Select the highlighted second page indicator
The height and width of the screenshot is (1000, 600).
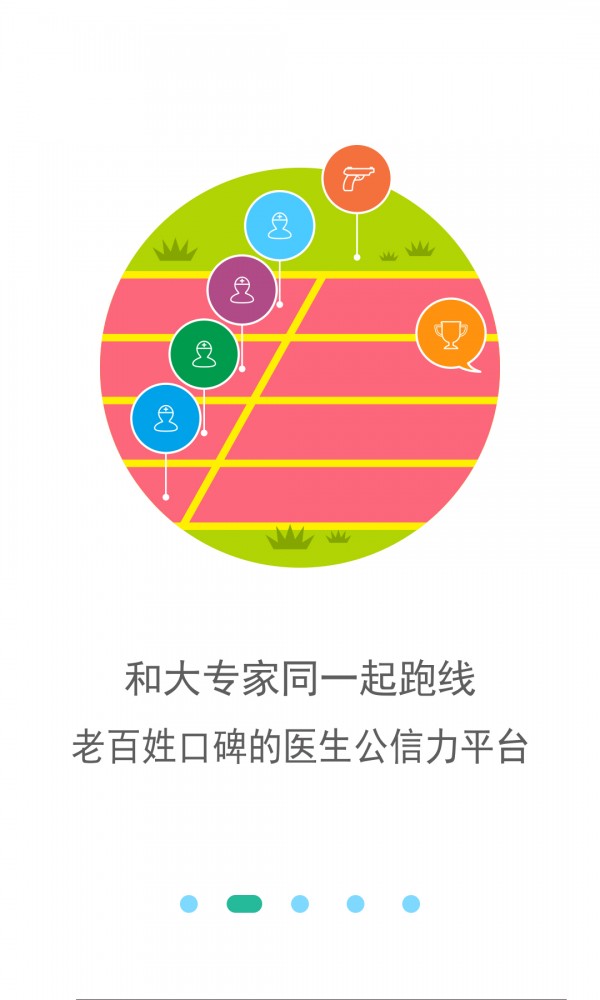244,904
